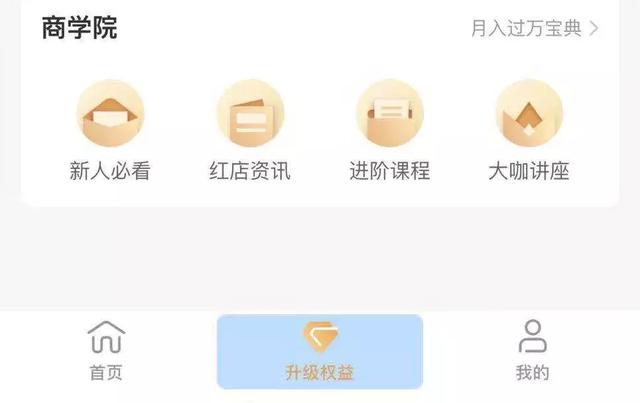Open 新人必看 in 商学院
The image size is (640, 403).
pos(110,131)
